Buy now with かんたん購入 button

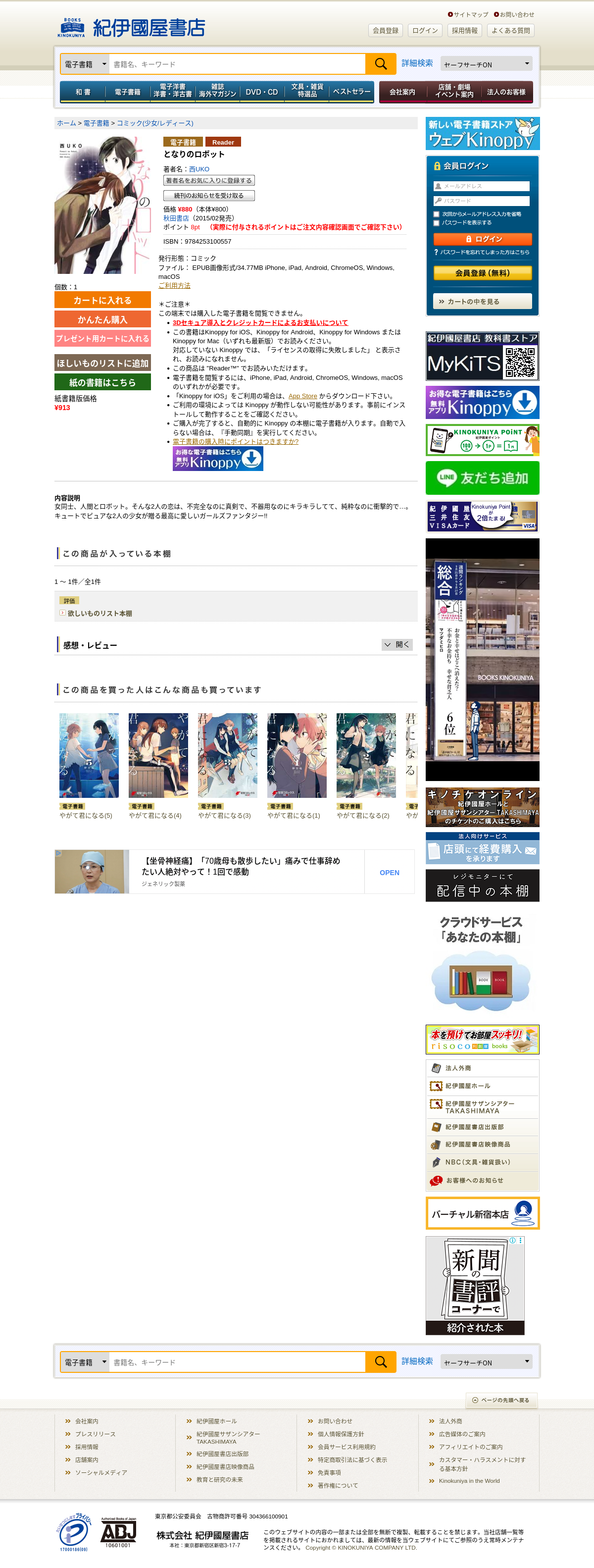click(x=102, y=319)
